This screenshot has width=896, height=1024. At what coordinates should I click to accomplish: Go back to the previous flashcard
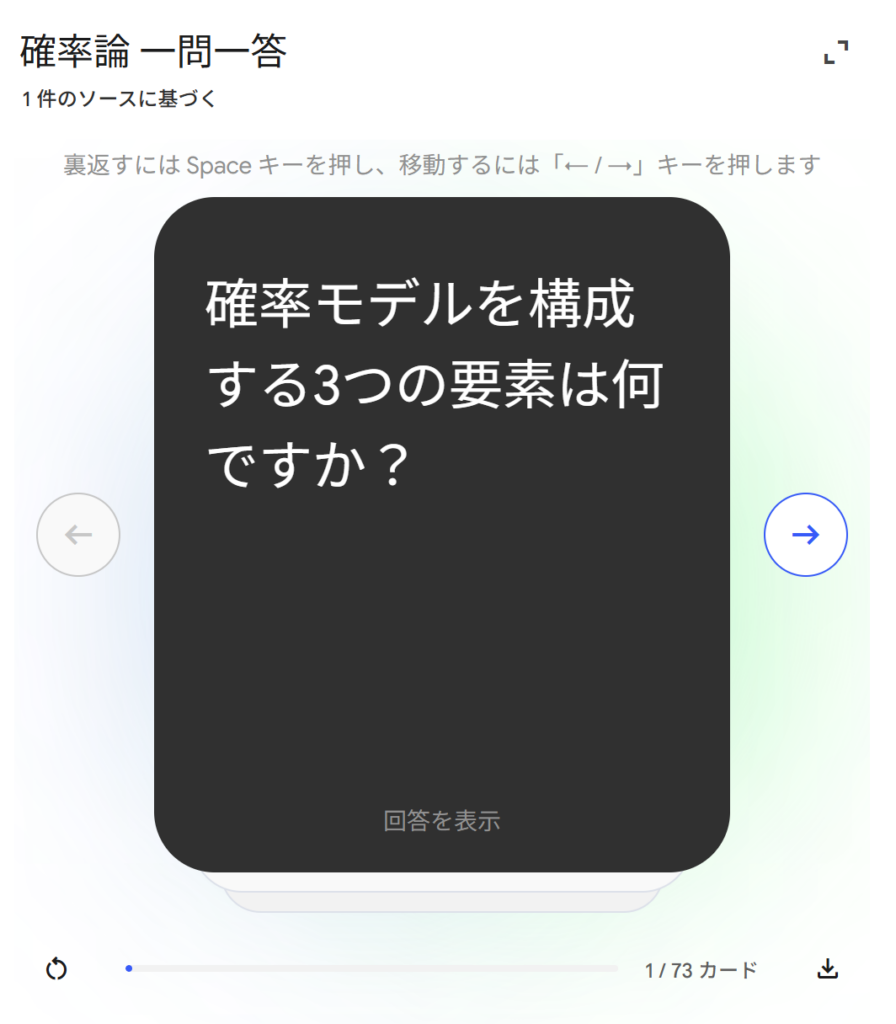78,534
